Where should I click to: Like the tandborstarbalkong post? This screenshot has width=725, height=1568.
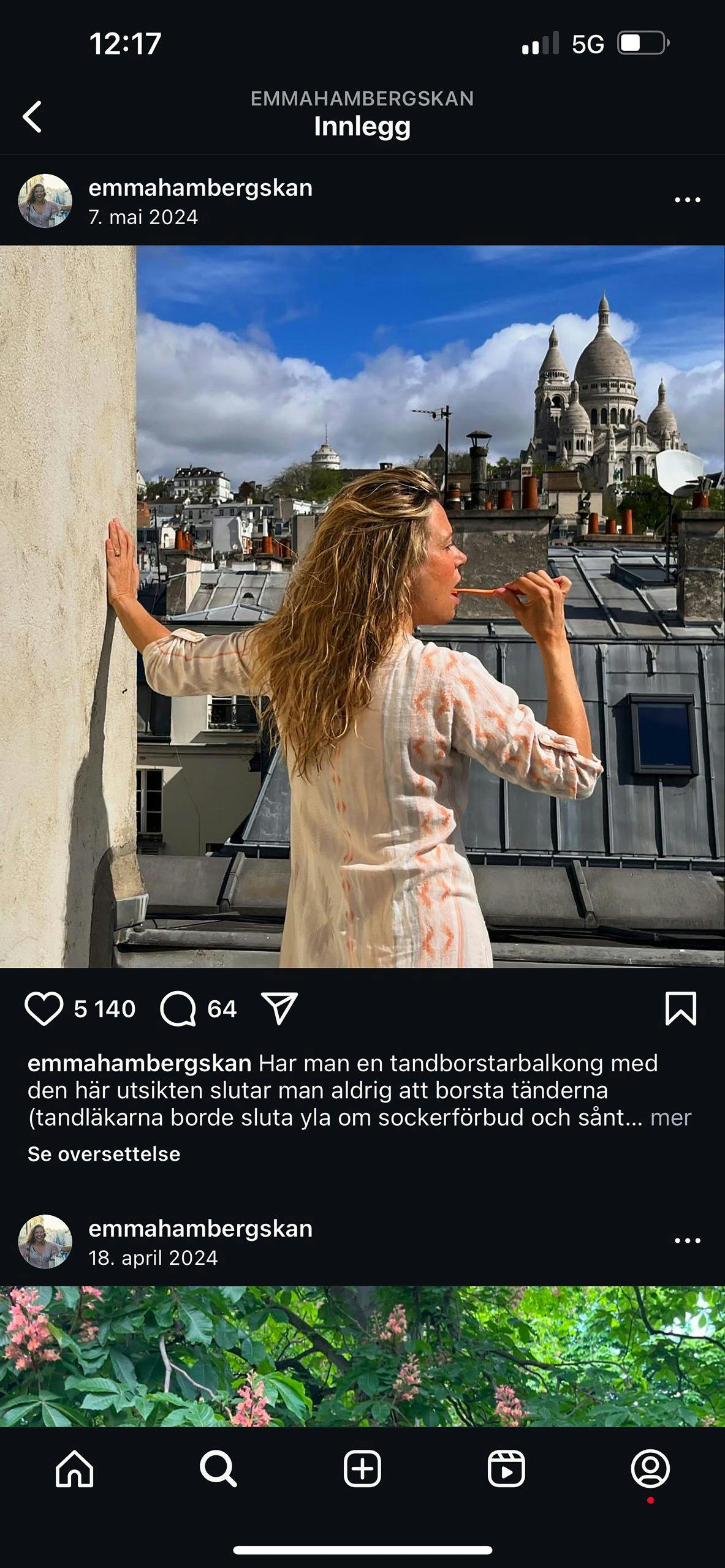44,1009
